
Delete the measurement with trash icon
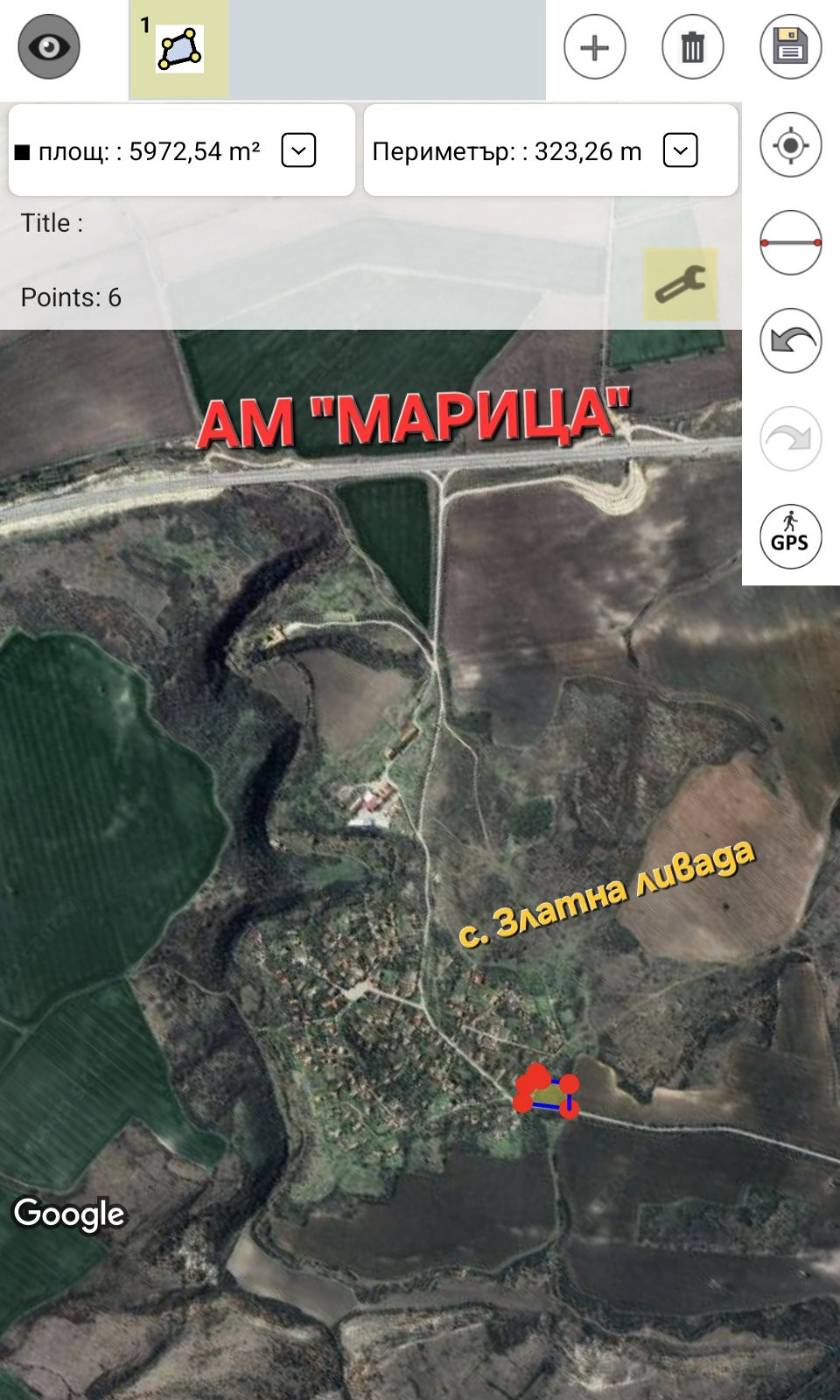(x=692, y=47)
